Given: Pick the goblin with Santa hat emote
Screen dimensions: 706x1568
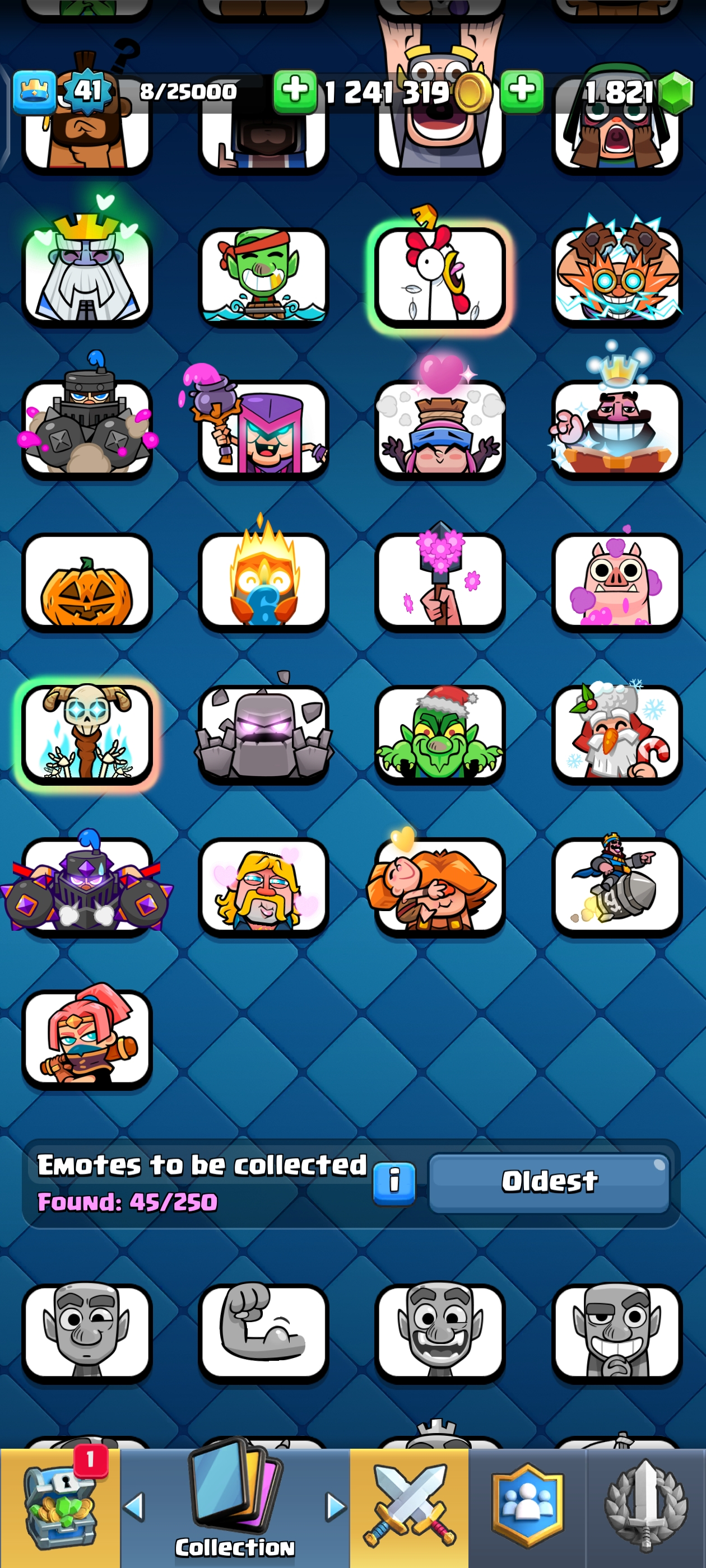Looking at the screenshot, I should click(x=440, y=735).
